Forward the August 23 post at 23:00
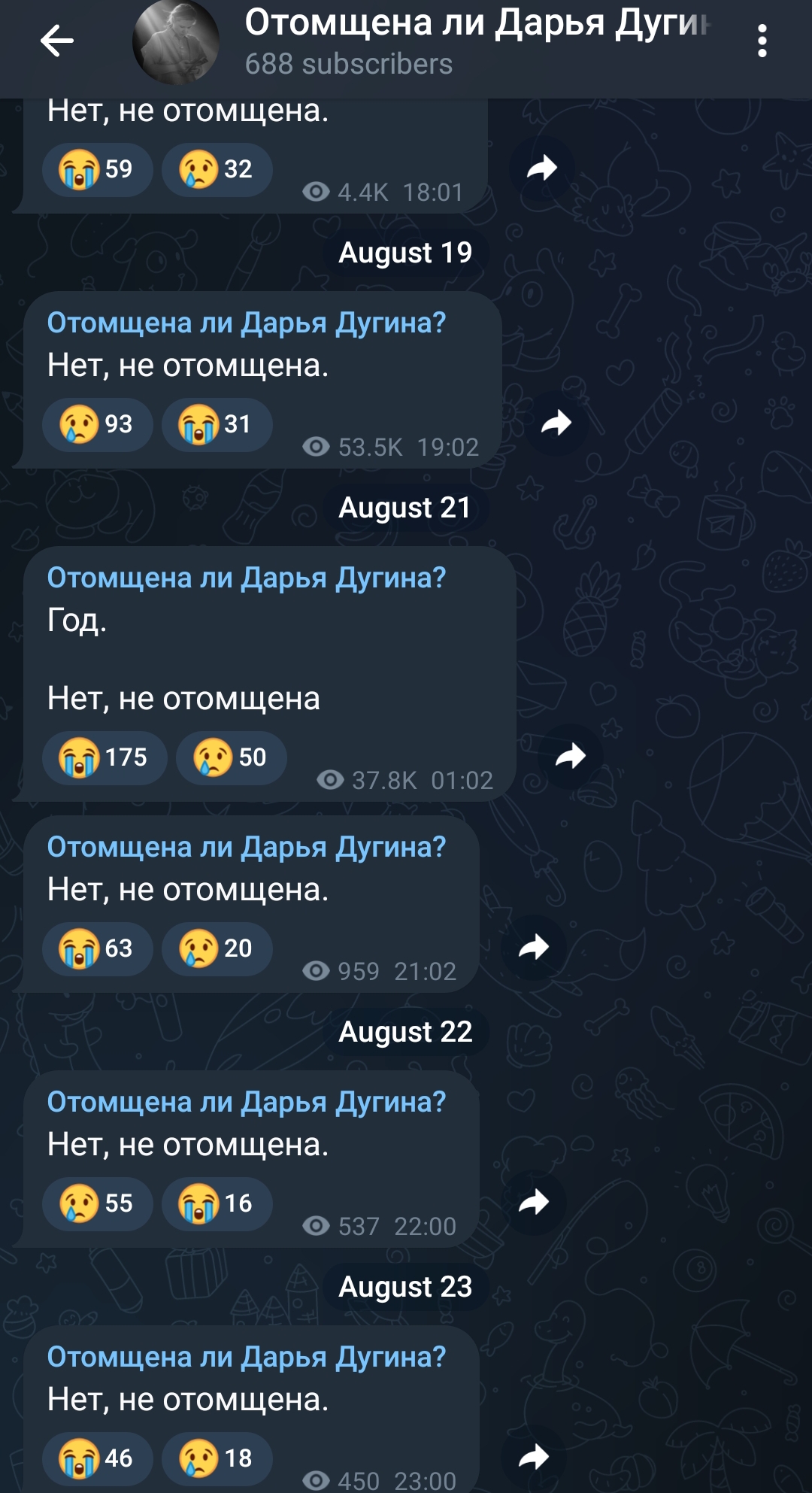Screen dimensions: 812x1493 click(x=534, y=1458)
